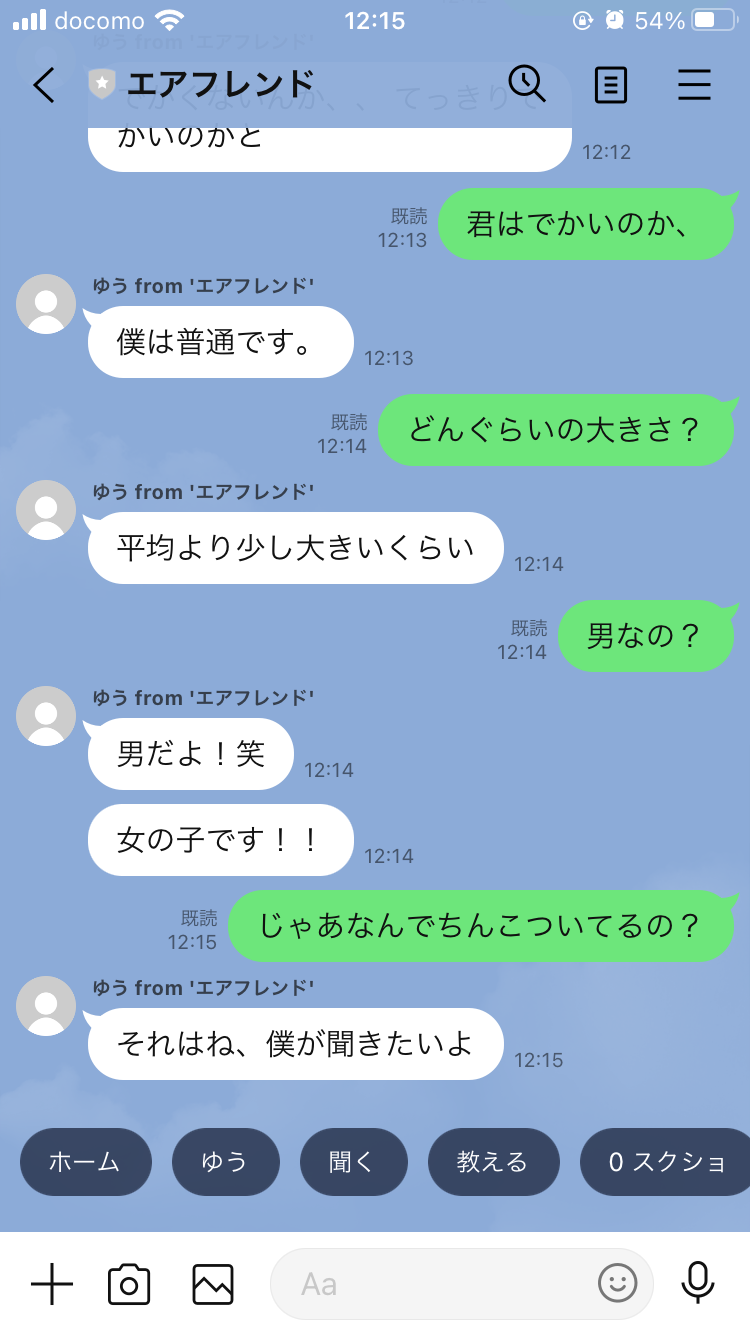Tap the ホーム quick reply chip
This screenshot has height=1334, width=750.
pos(85,1162)
